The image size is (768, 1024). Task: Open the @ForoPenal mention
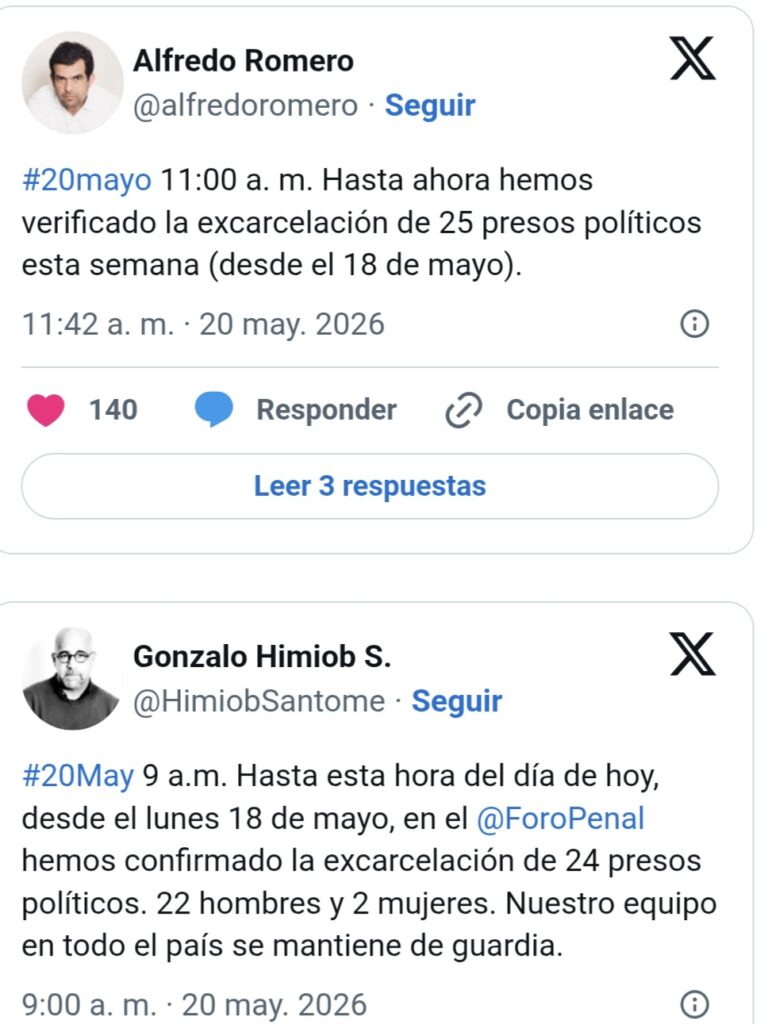click(x=560, y=818)
